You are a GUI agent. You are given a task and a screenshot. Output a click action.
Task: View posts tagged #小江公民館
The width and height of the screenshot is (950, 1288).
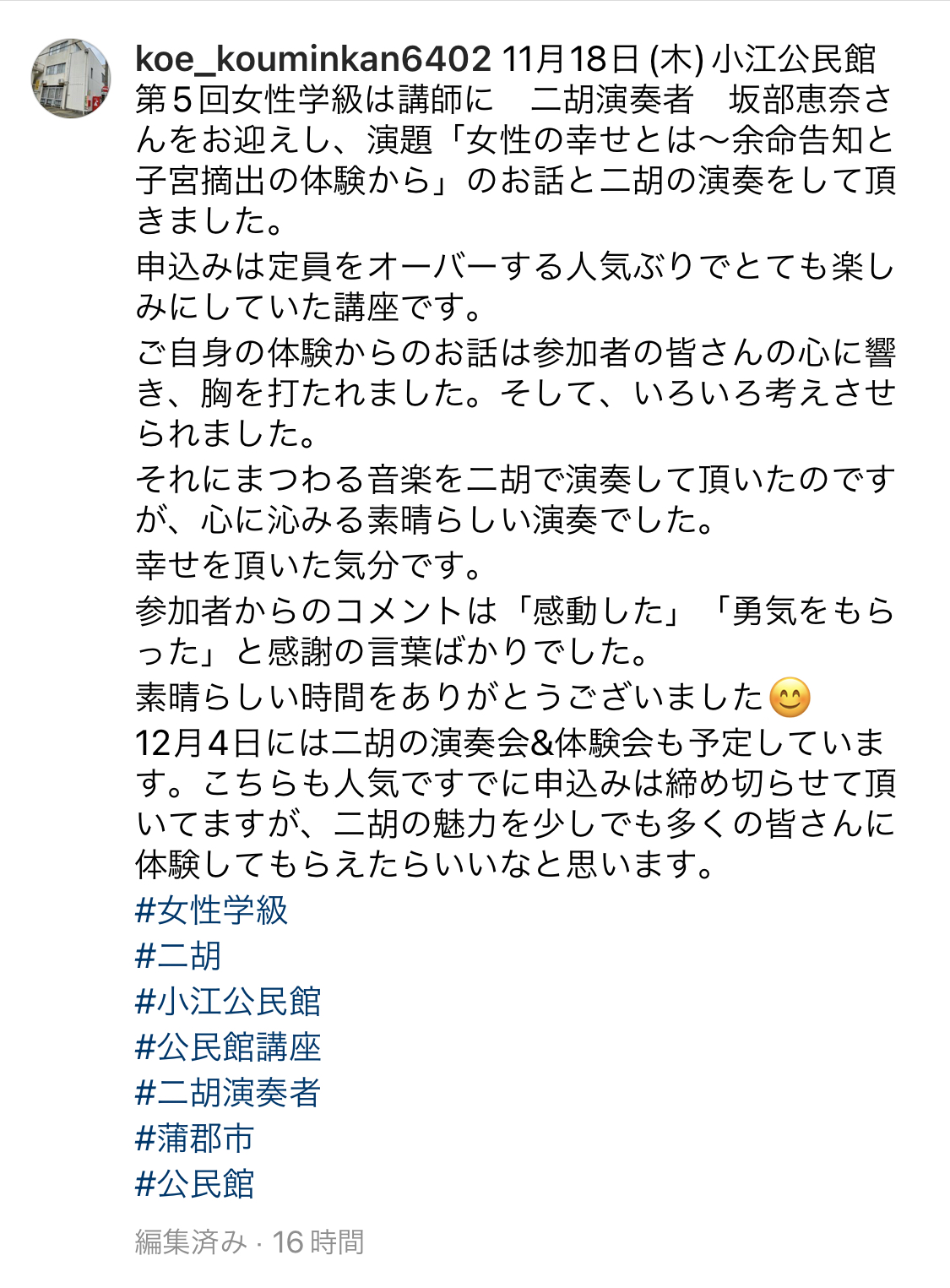[x=228, y=1002]
